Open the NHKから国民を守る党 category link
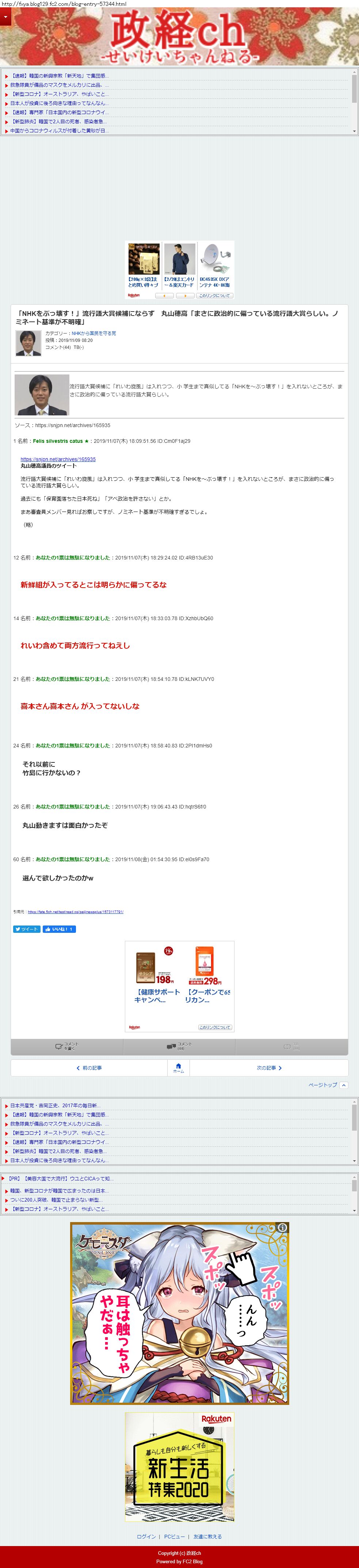This screenshot has height=1568, width=359. (x=93, y=333)
